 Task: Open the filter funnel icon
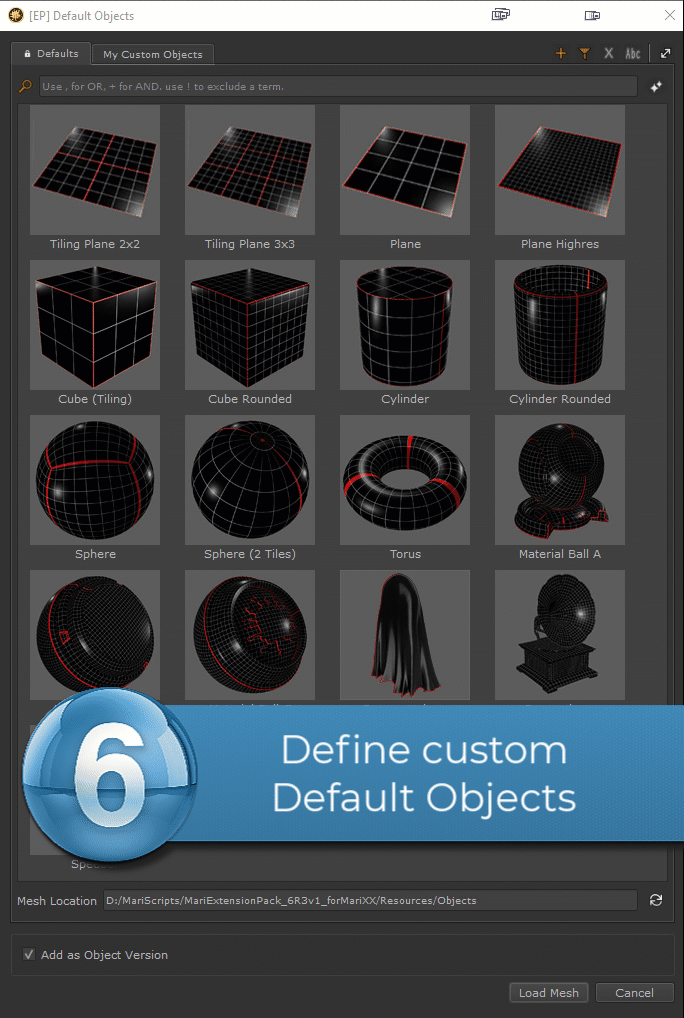tap(585, 54)
